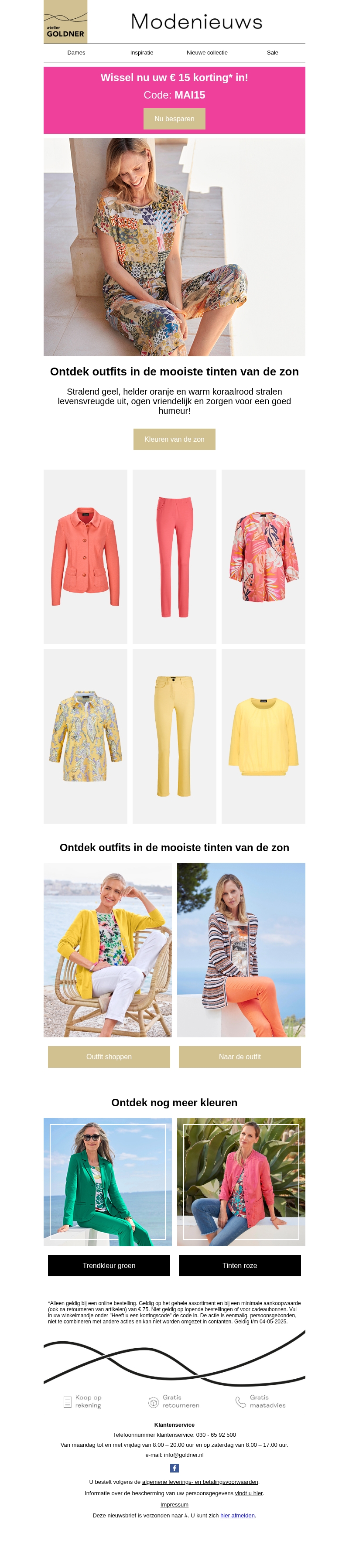Image resolution: width=349 pixels, height=1568 pixels.
Task: Open Nieuwe collectie
Action: click(207, 53)
